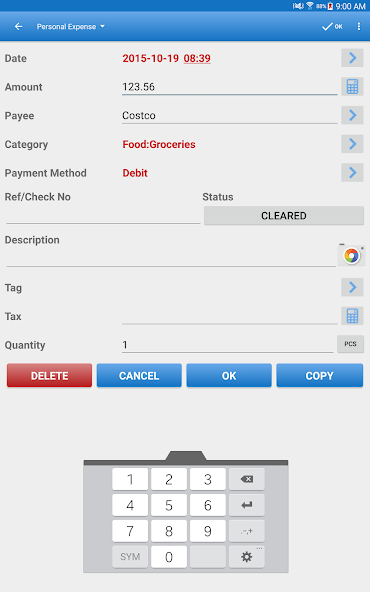
Task: Copy this expense entry
Action: tap(319, 376)
